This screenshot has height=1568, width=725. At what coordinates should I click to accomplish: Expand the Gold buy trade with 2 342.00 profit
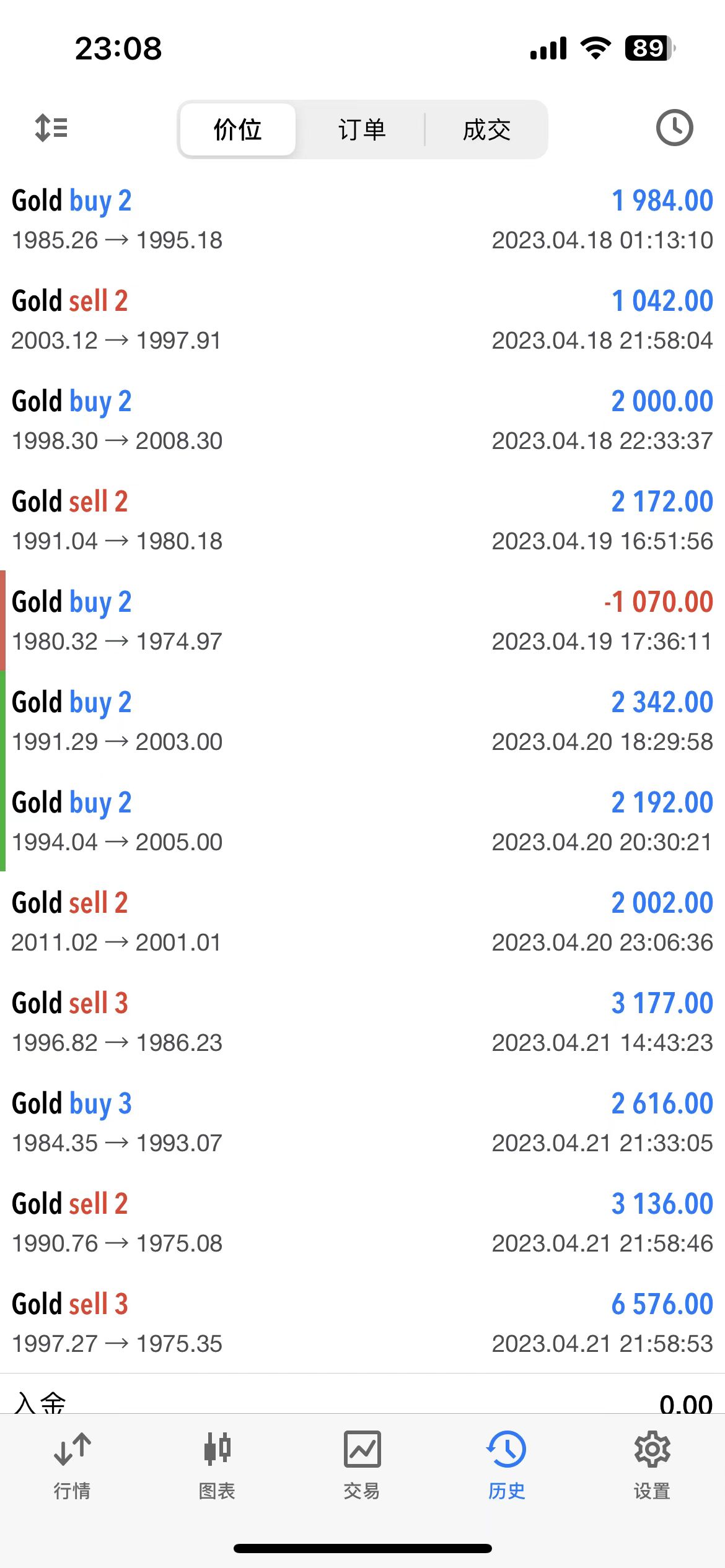click(362, 721)
